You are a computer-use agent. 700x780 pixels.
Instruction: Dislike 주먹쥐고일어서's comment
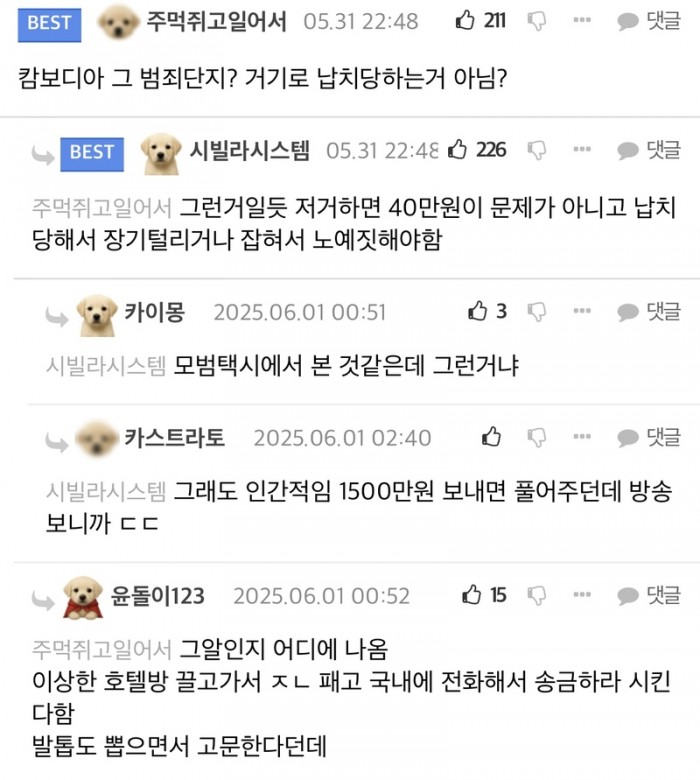[x=537, y=20]
